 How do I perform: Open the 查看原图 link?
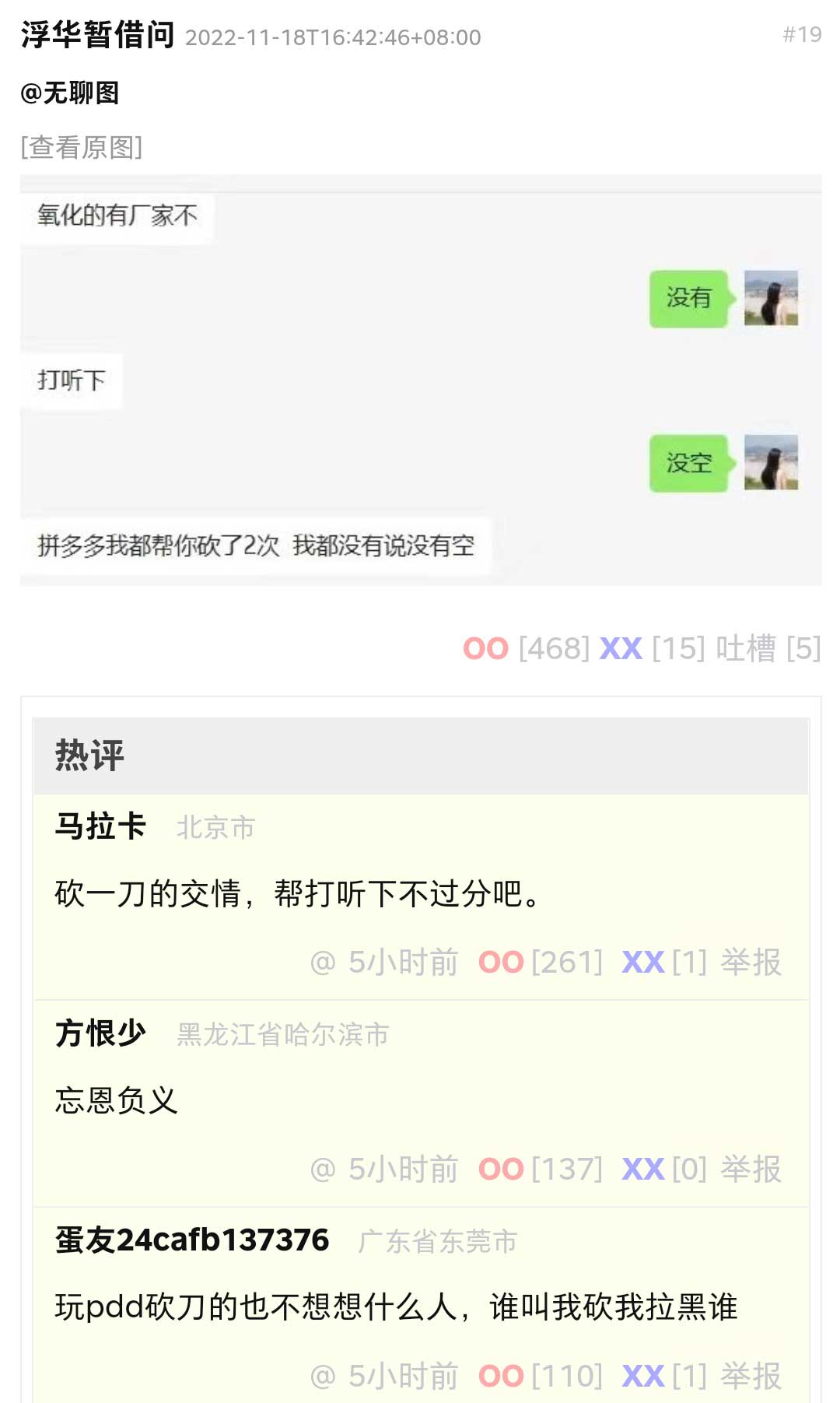coord(82,147)
